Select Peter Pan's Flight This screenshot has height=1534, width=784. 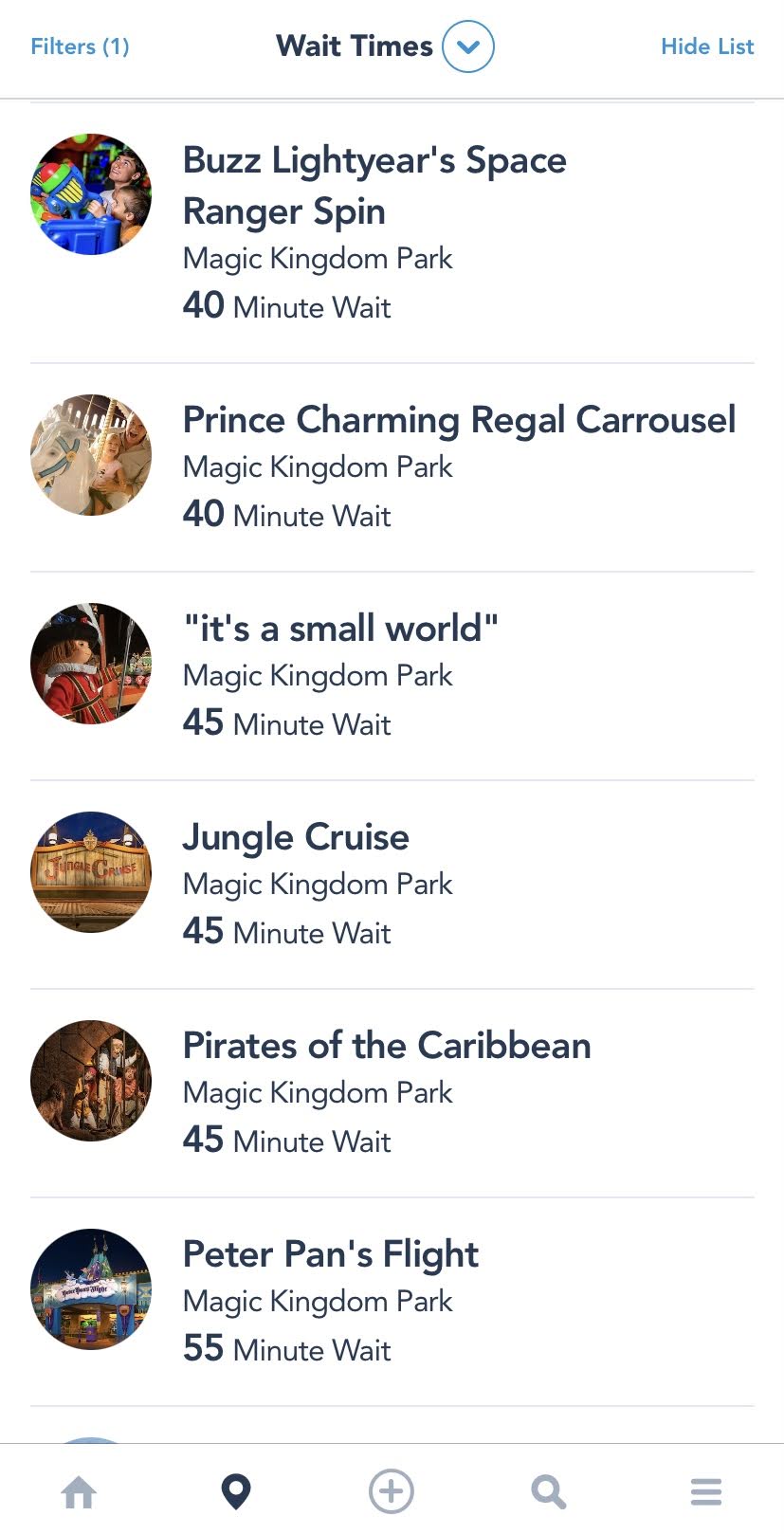tap(330, 1254)
